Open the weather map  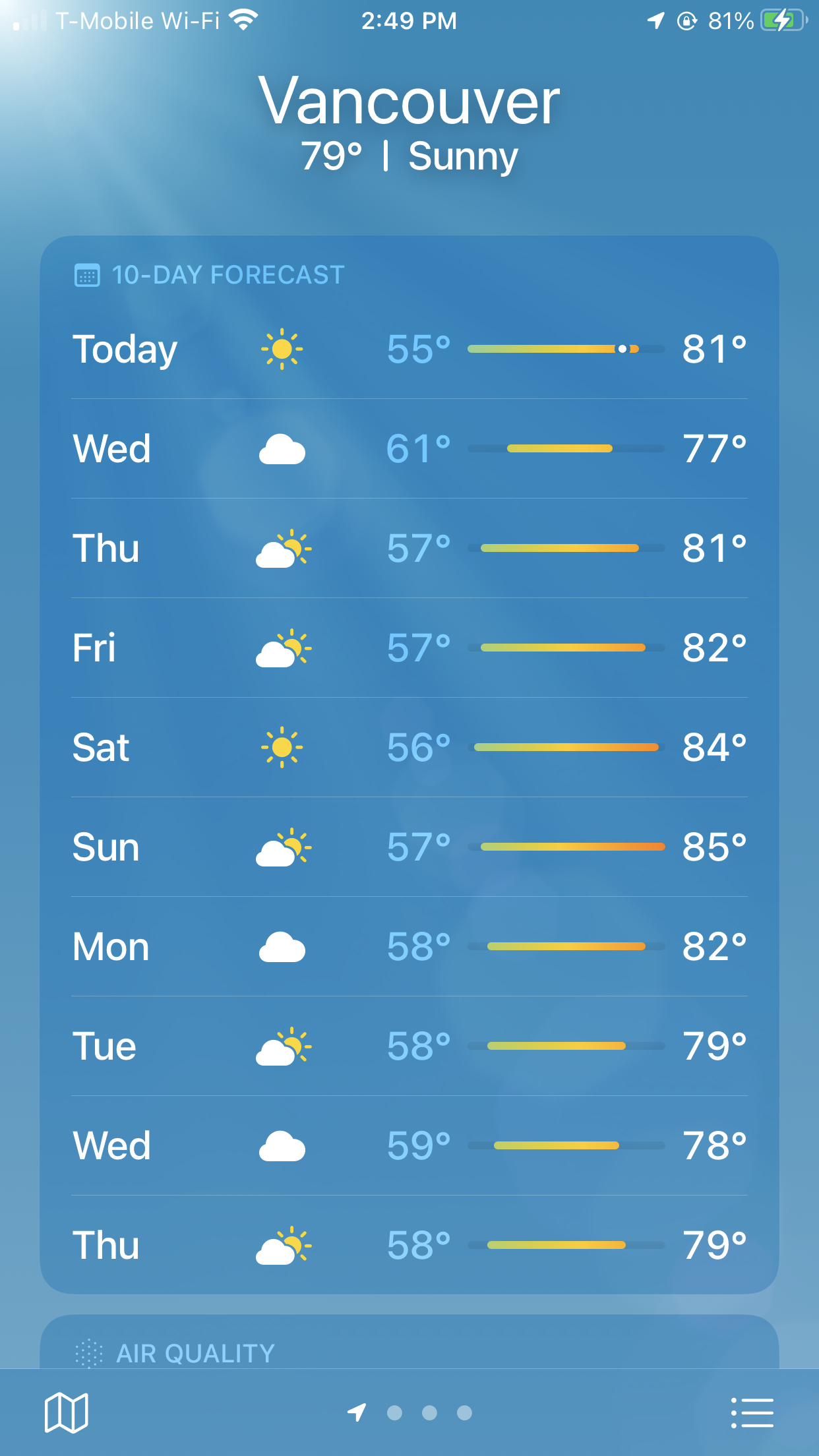(66, 1412)
